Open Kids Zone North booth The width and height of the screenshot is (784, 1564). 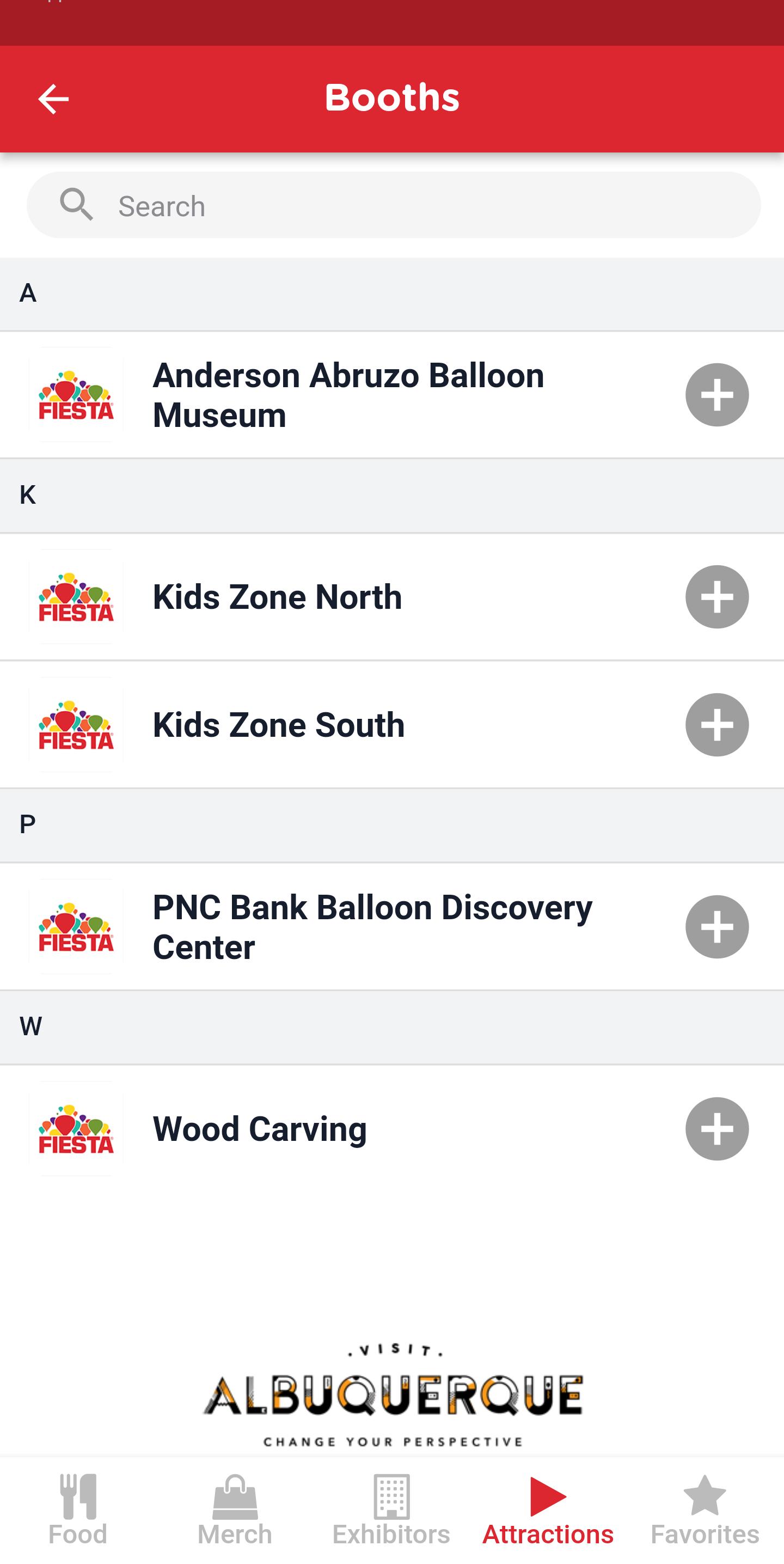pyautogui.click(x=392, y=597)
